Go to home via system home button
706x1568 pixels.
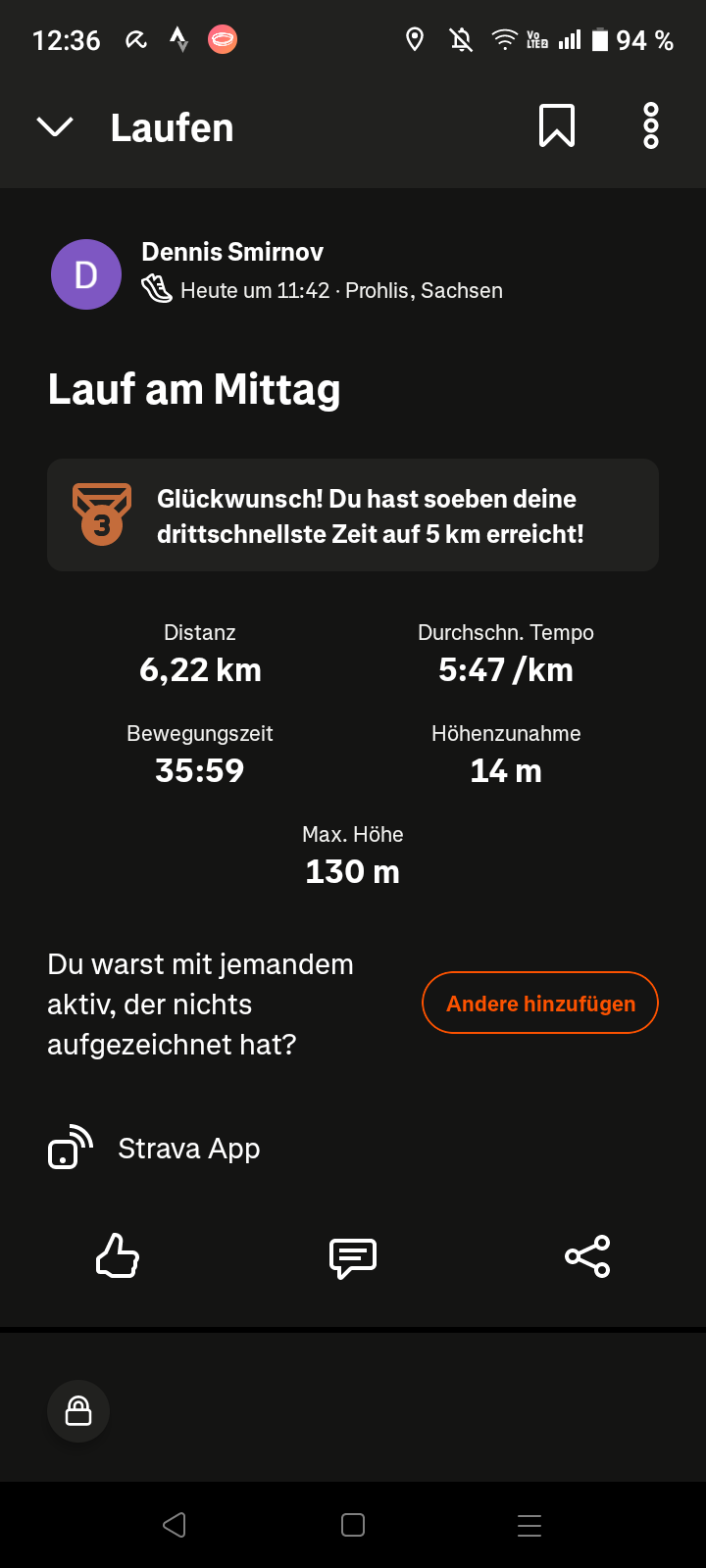click(x=353, y=1525)
